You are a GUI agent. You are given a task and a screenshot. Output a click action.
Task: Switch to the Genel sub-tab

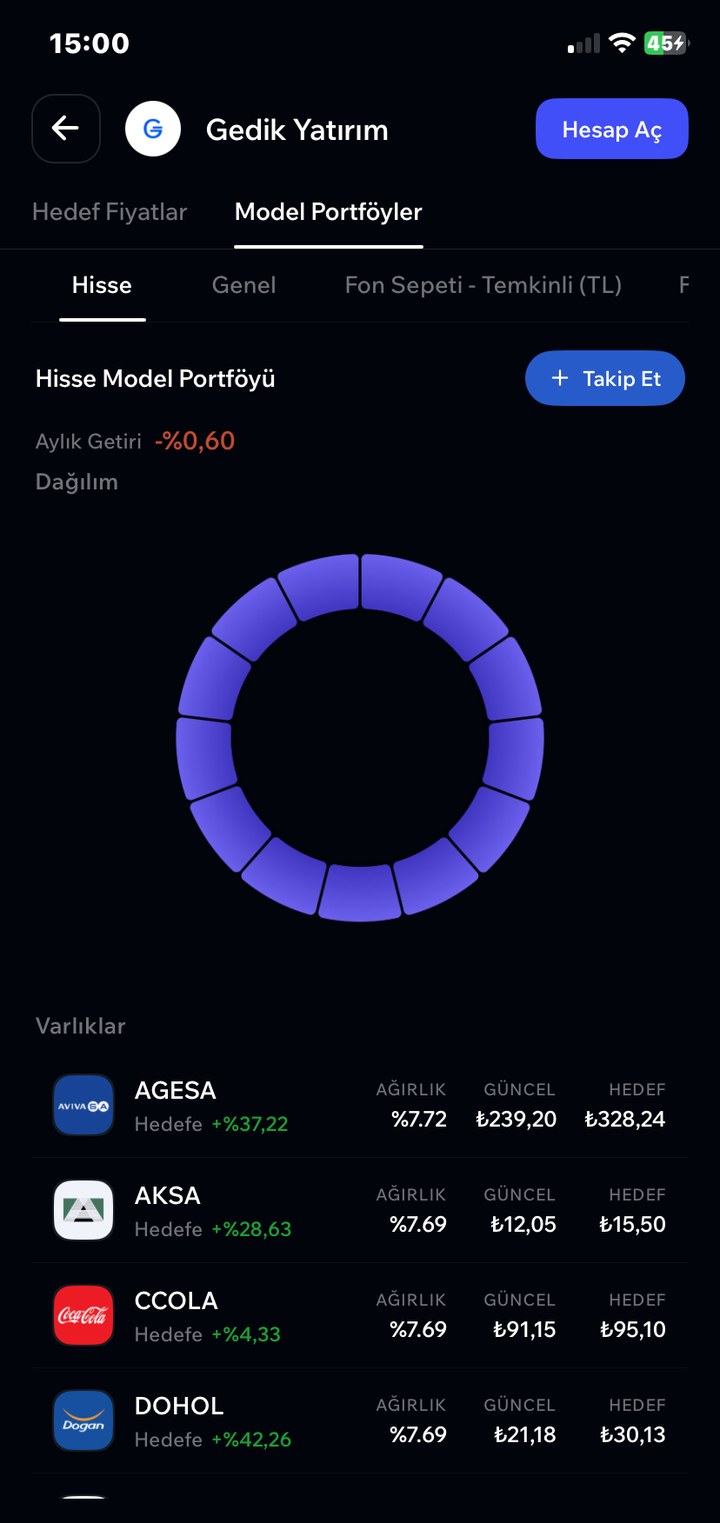[244, 286]
